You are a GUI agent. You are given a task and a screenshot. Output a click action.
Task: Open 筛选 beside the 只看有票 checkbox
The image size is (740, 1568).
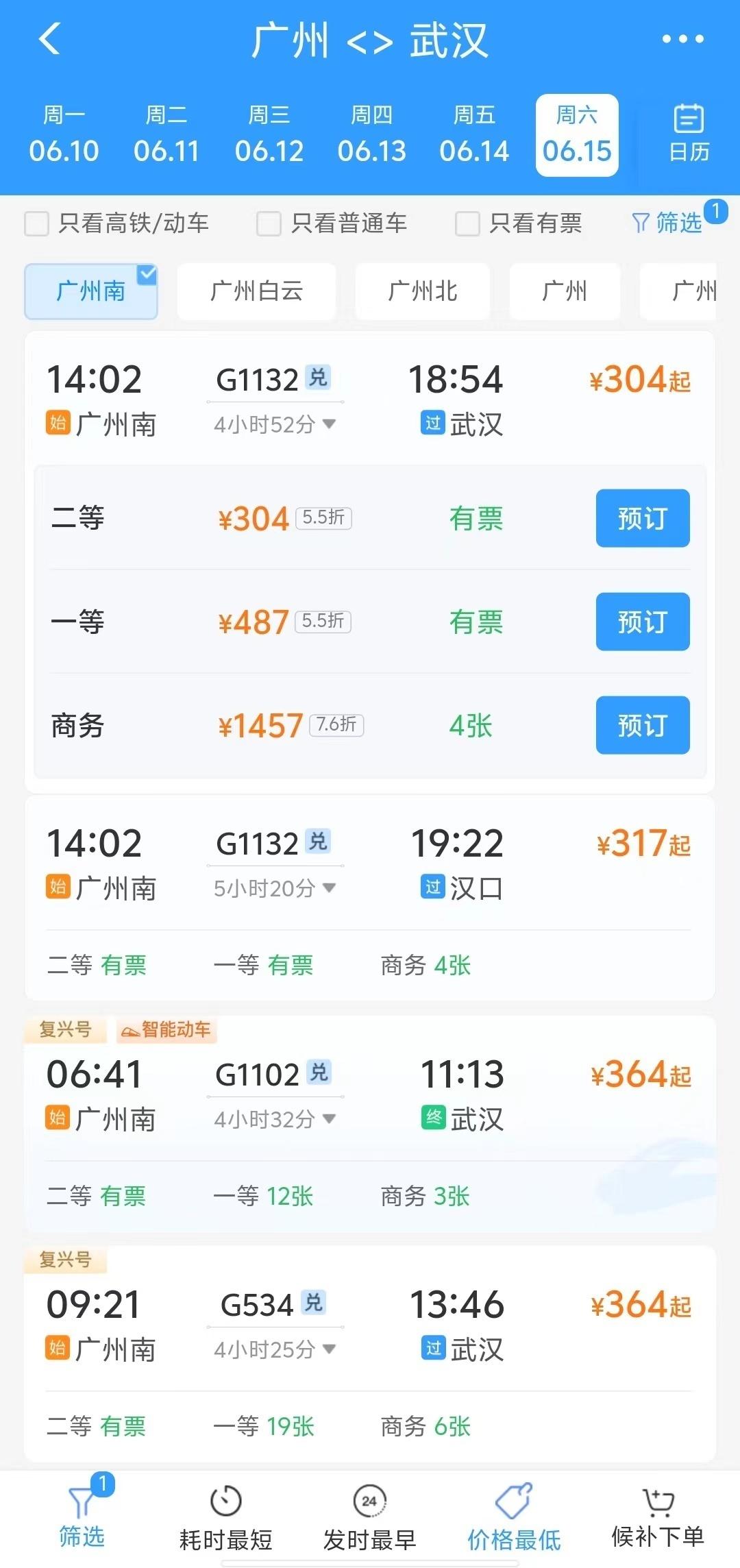[668, 223]
